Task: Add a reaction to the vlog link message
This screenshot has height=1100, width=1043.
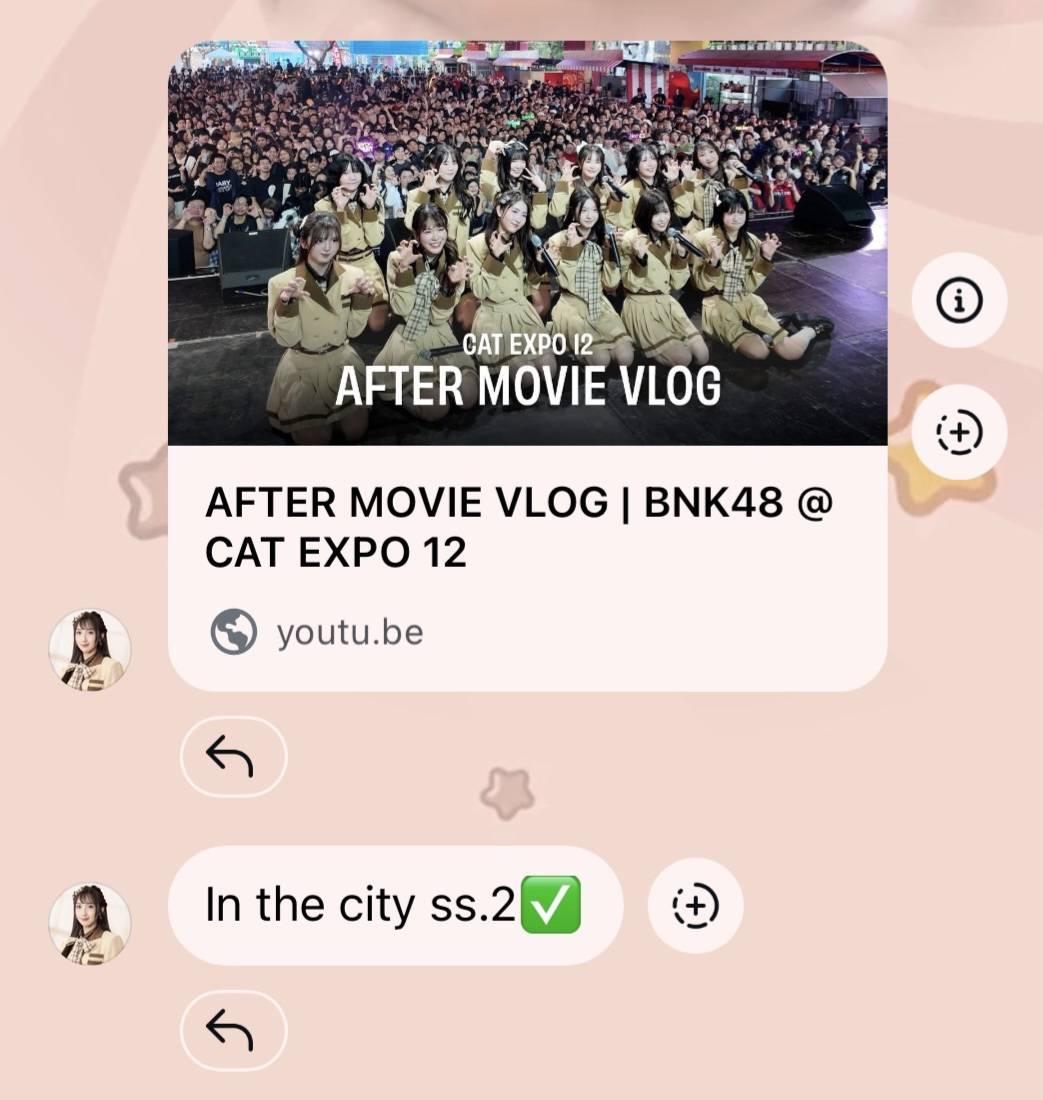Action: coord(959,432)
